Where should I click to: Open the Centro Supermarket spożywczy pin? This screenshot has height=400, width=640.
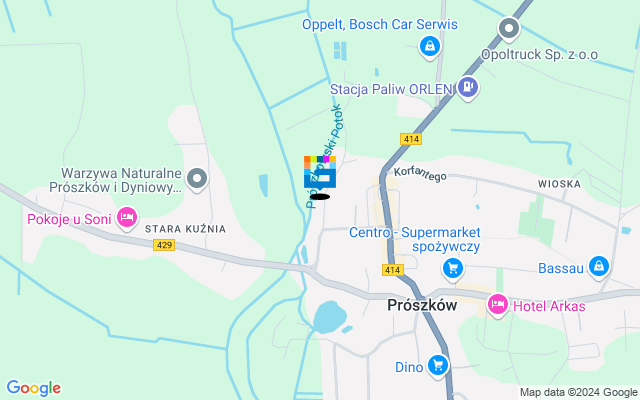[453, 267]
